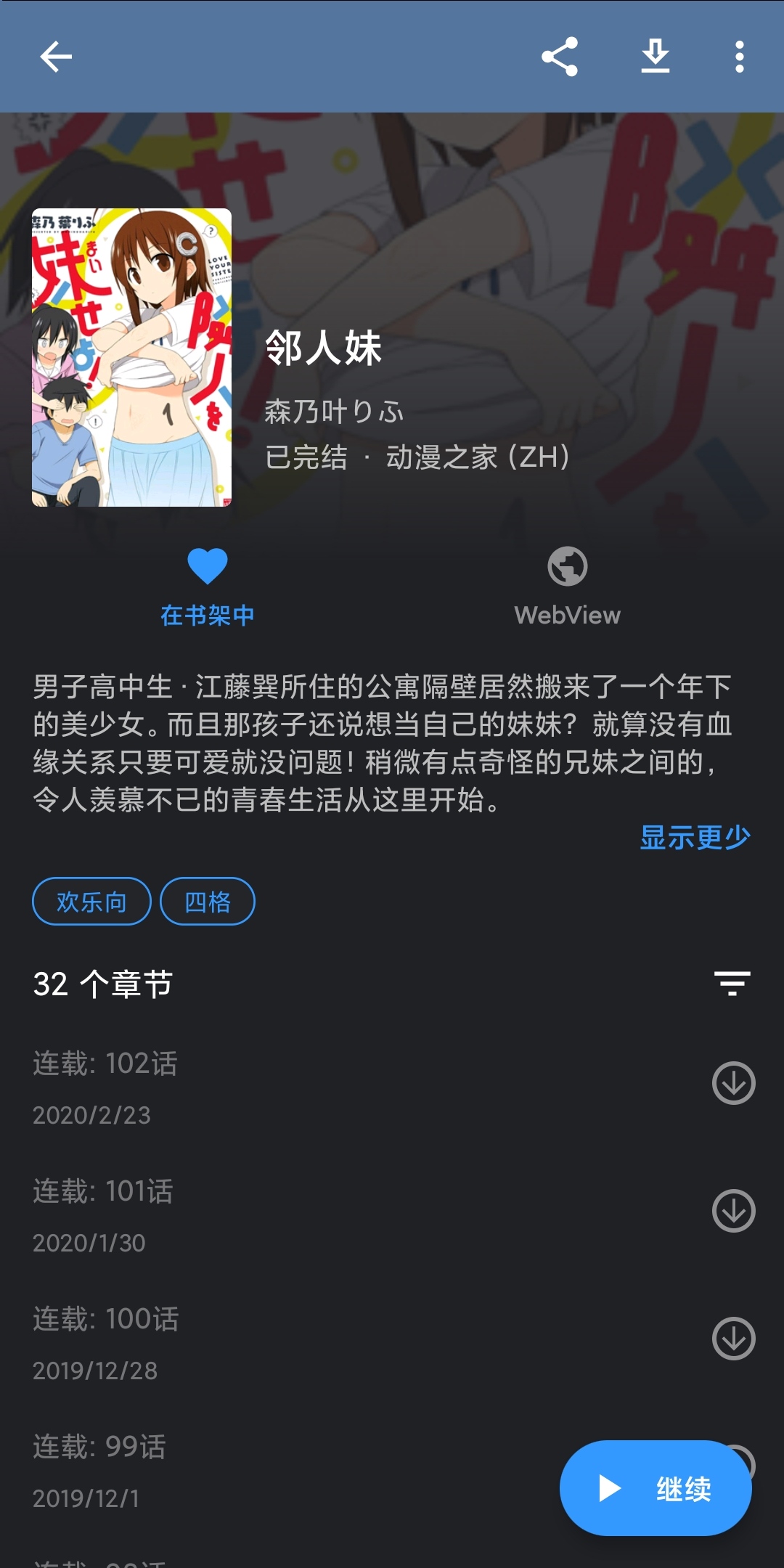Screen dimensions: 784x1568
Task: Select the 四格 genre tag
Action: pos(208,902)
